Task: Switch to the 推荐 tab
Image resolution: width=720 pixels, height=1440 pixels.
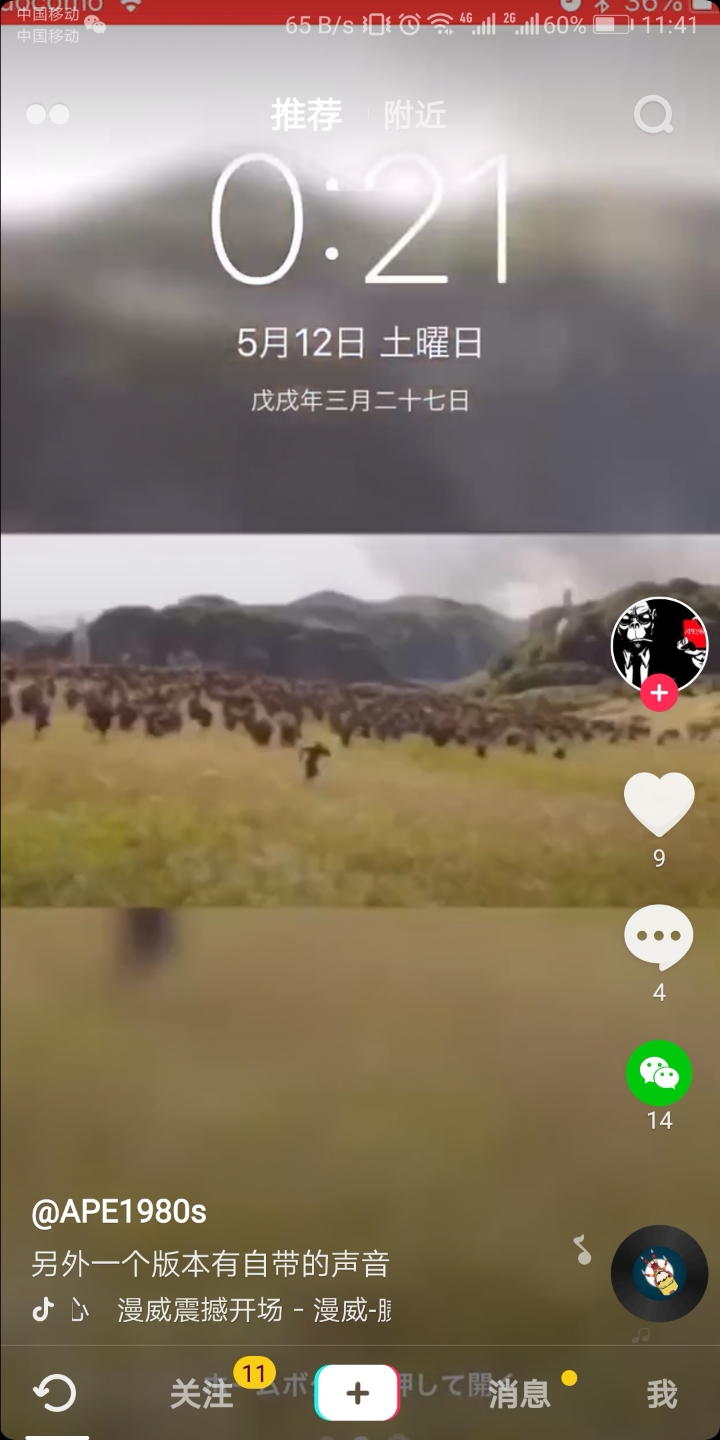Action: click(x=306, y=115)
